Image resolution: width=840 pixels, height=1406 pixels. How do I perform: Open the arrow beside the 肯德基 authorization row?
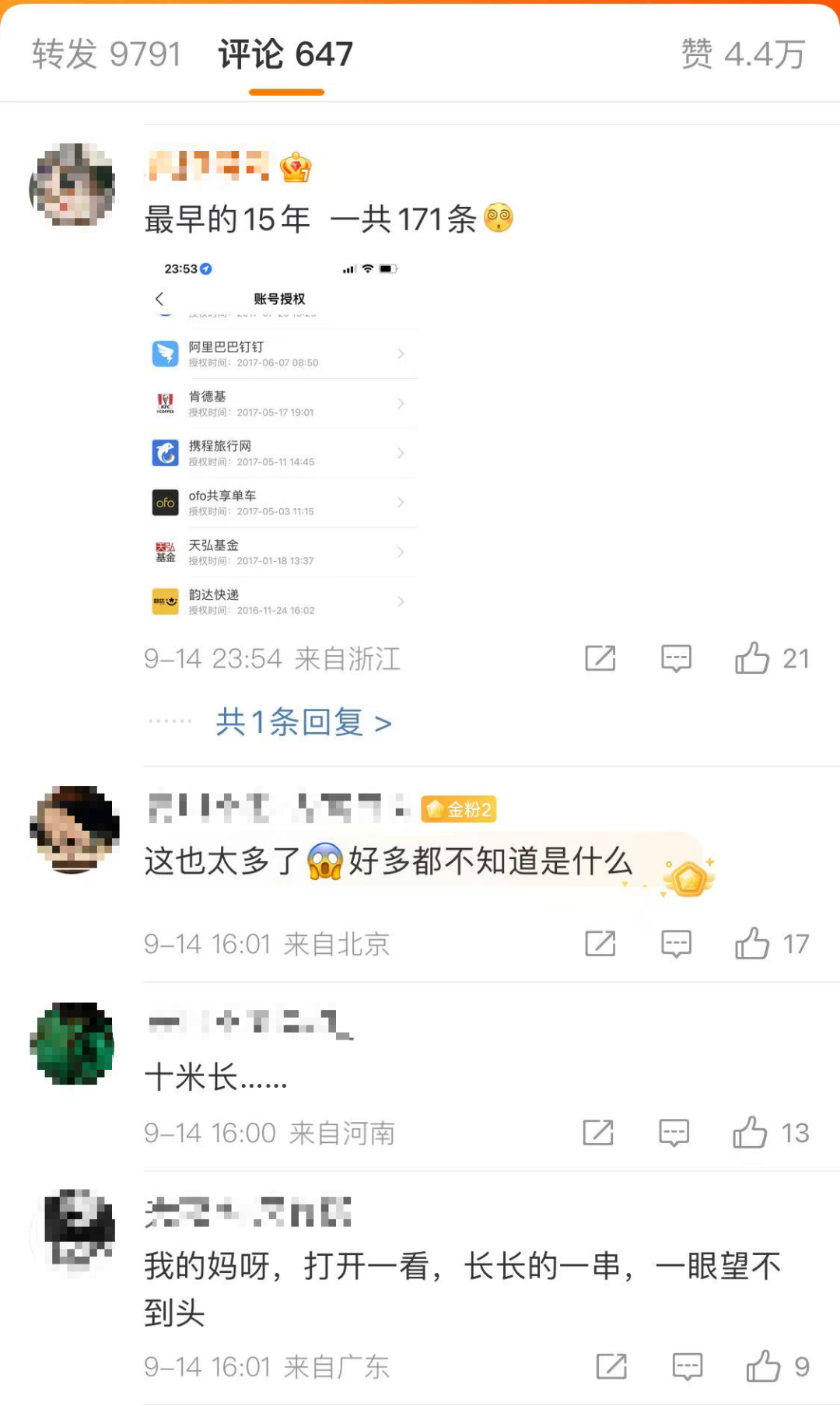[x=401, y=403]
